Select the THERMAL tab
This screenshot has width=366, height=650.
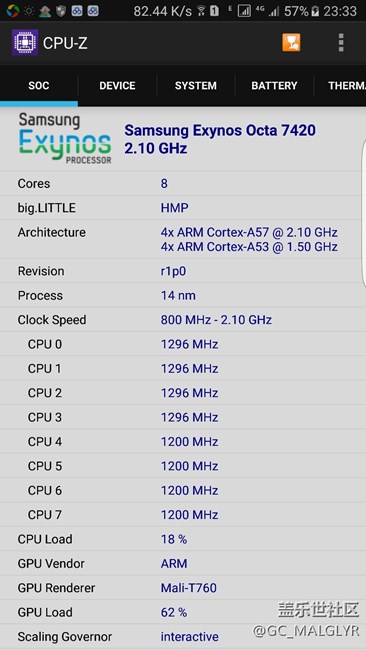coord(340,86)
